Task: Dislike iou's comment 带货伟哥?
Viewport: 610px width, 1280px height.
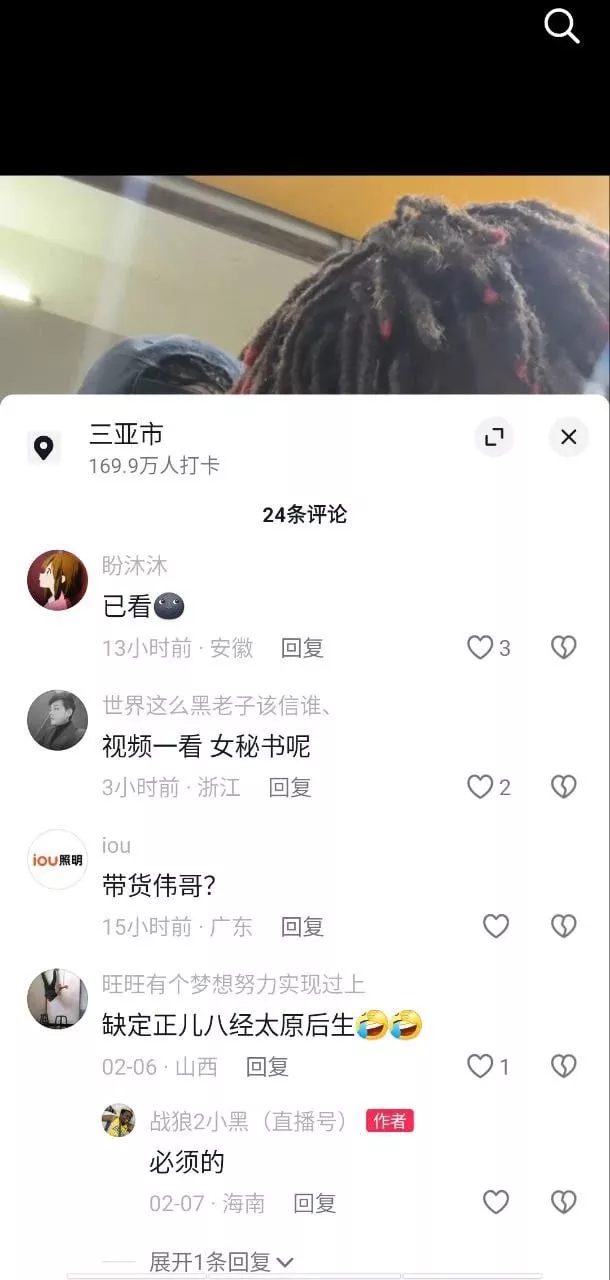Action: (564, 926)
